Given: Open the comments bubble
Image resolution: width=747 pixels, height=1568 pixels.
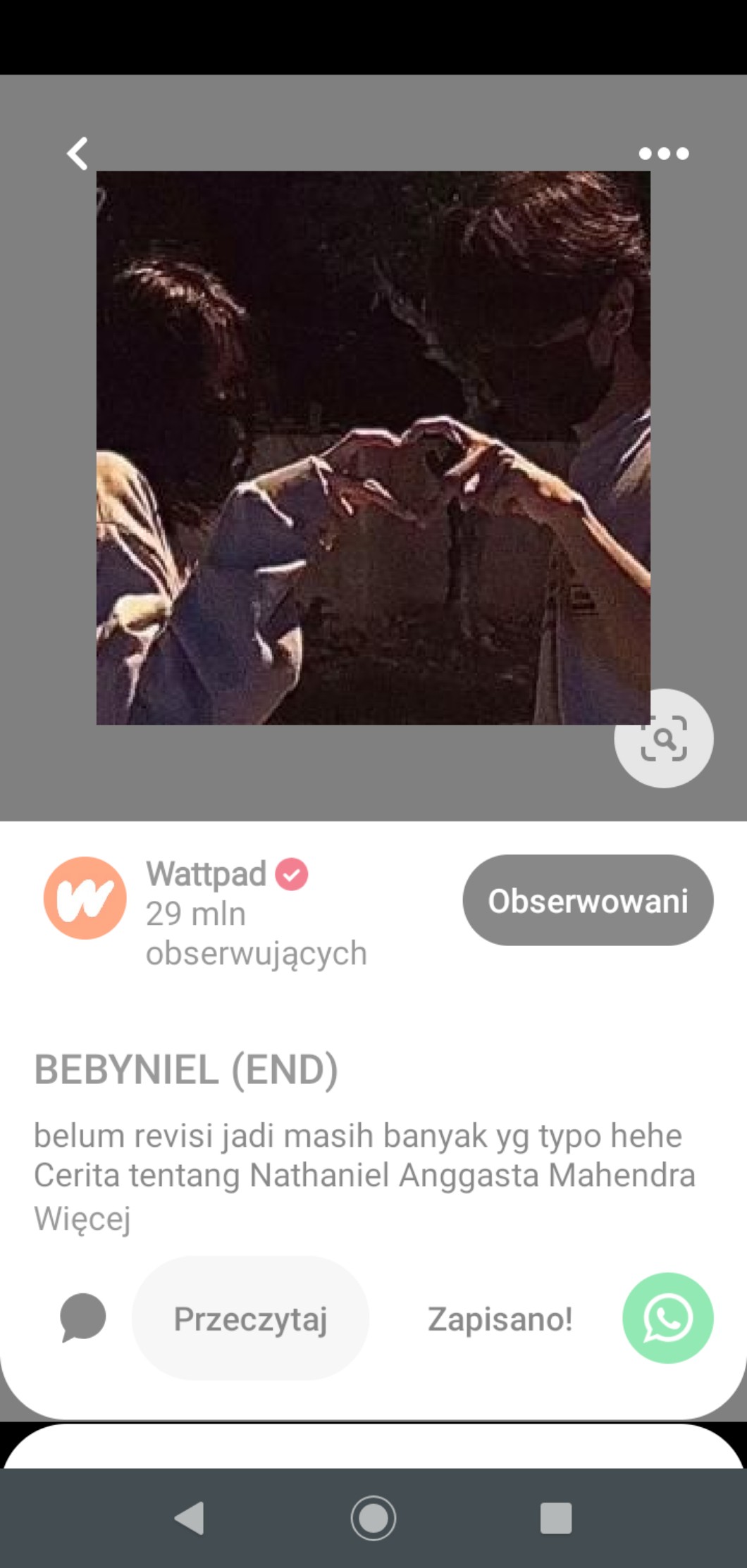Looking at the screenshot, I should [83, 1317].
